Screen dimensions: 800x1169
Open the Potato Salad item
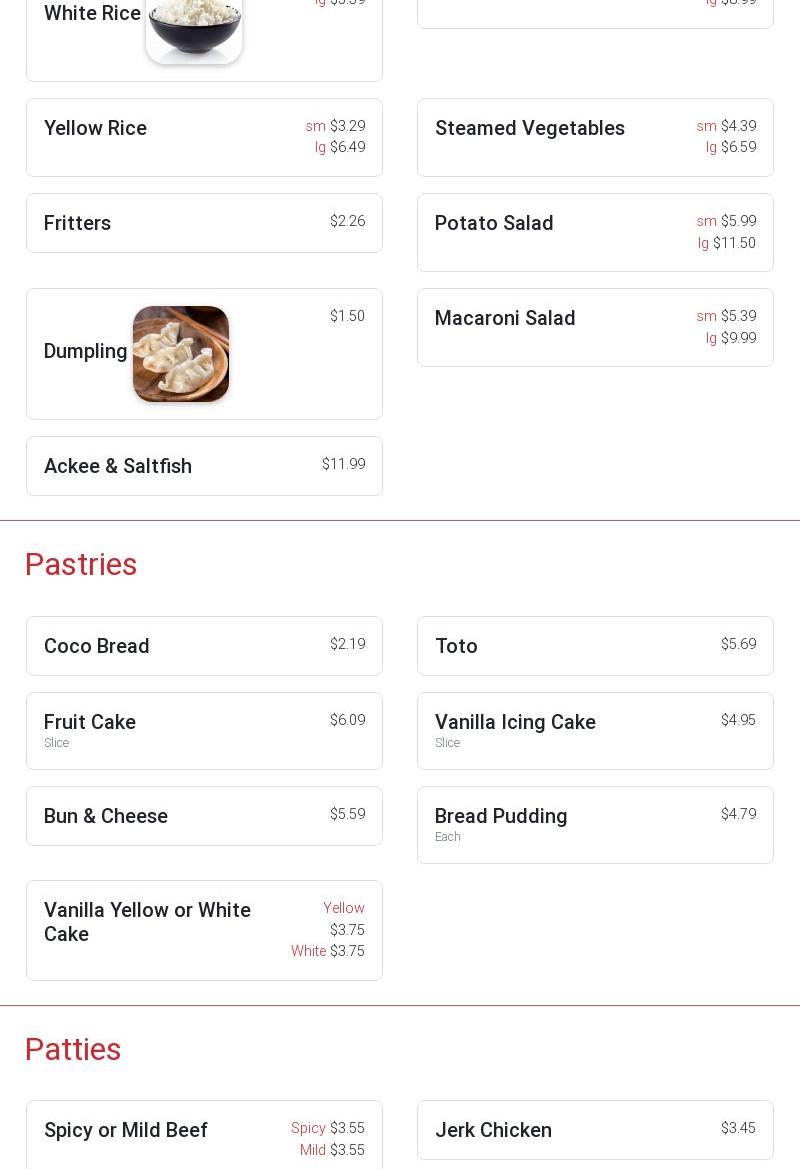(595, 232)
